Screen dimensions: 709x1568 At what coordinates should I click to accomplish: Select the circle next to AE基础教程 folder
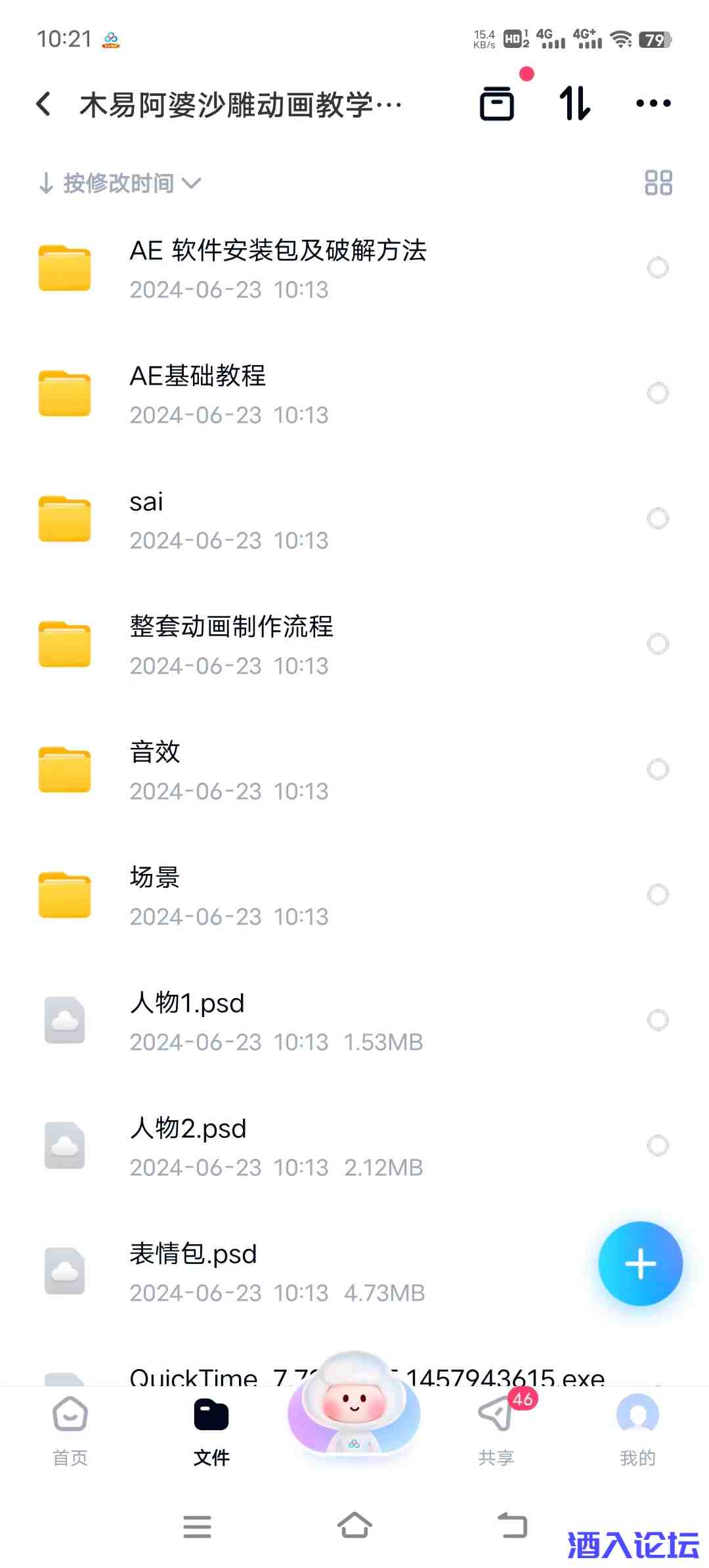click(x=659, y=393)
